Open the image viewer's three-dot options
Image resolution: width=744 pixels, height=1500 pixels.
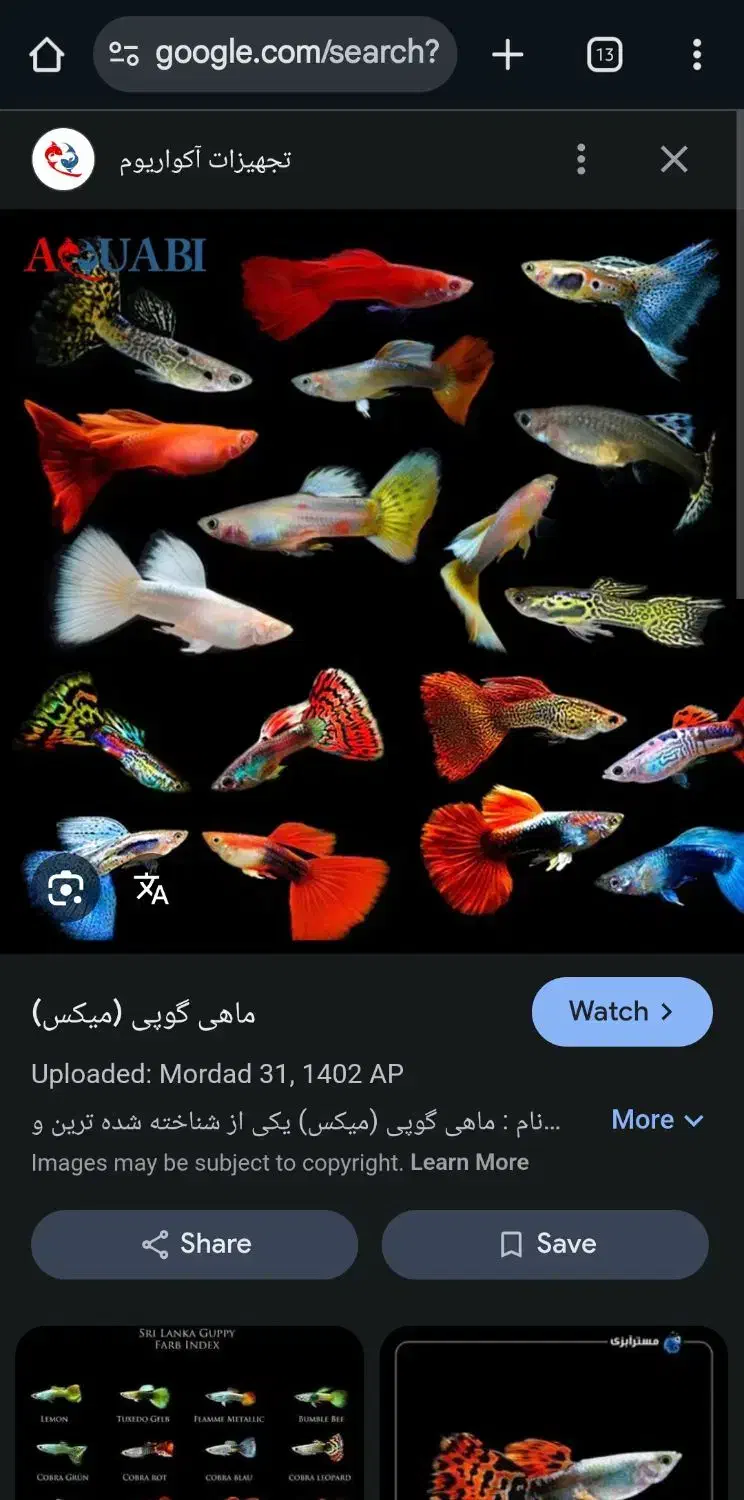[581, 159]
